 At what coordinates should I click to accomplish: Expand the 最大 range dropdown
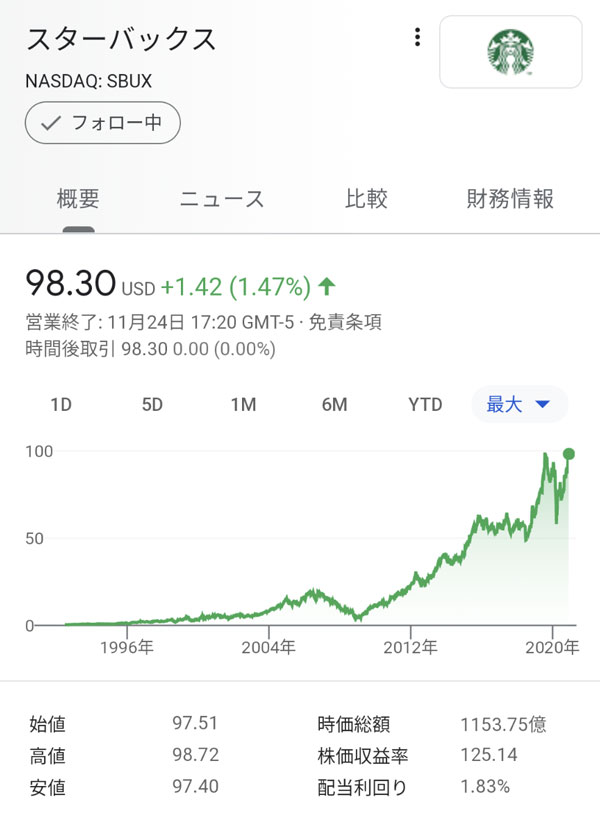[x=519, y=405]
